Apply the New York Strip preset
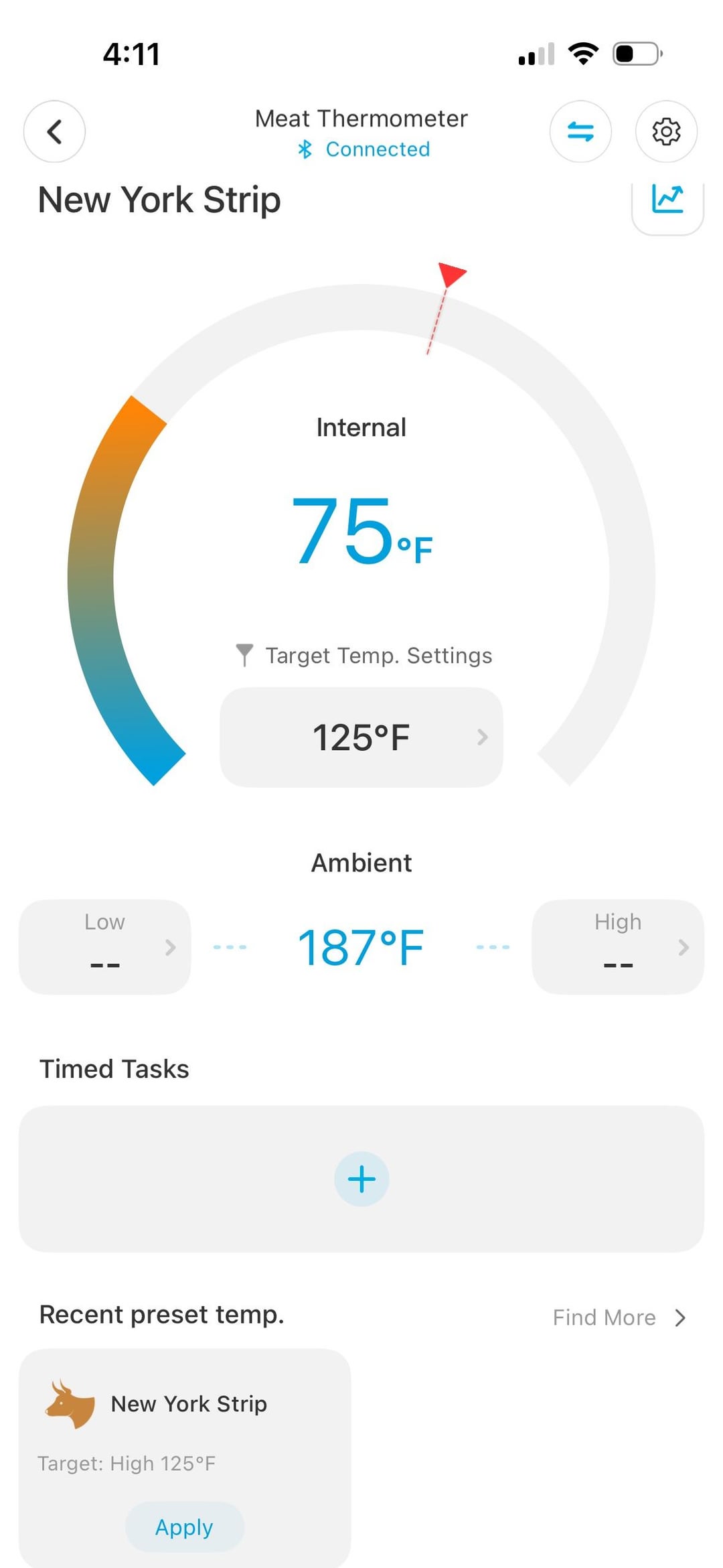Screen dimensions: 723x1568 (x=184, y=1527)
